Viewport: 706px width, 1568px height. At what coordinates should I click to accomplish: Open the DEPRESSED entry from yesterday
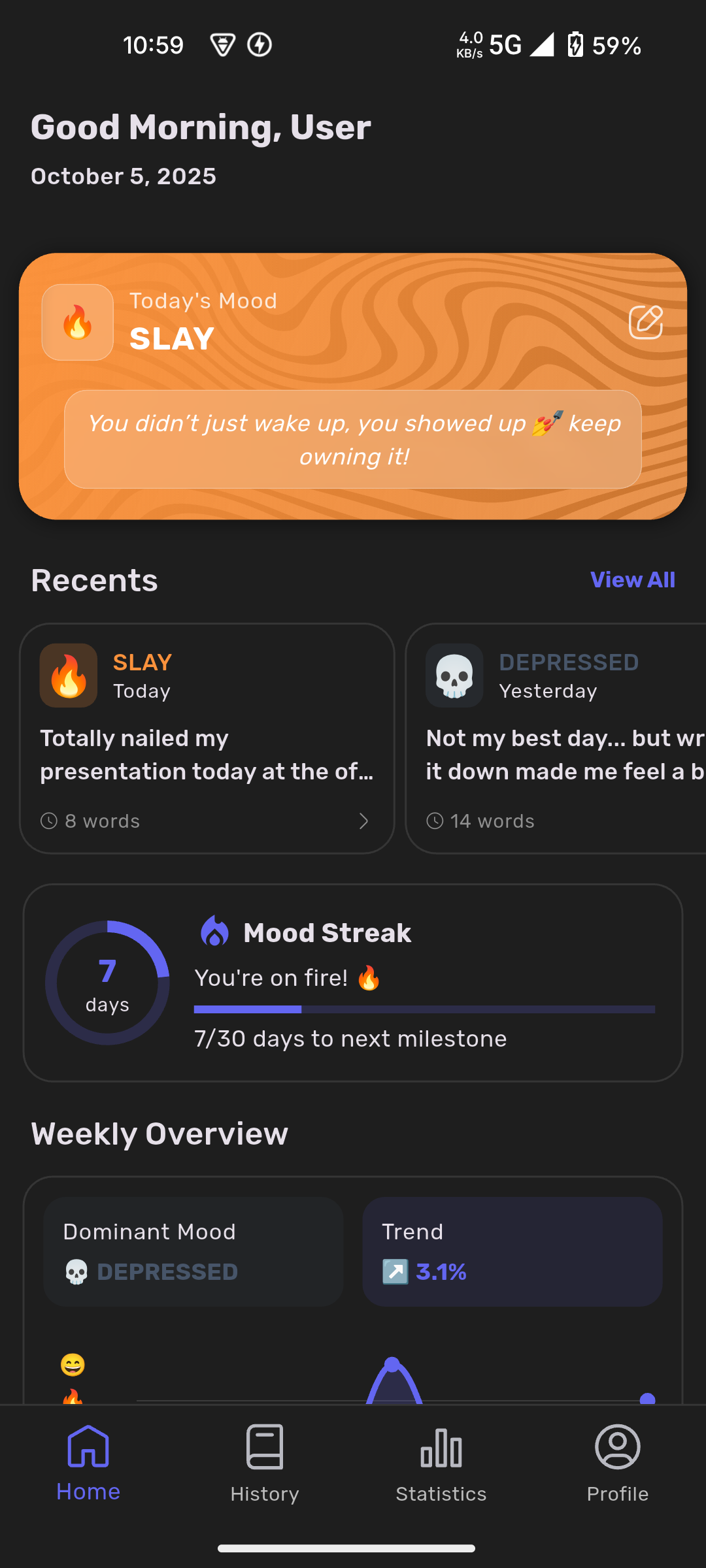(x=556, y=738)
